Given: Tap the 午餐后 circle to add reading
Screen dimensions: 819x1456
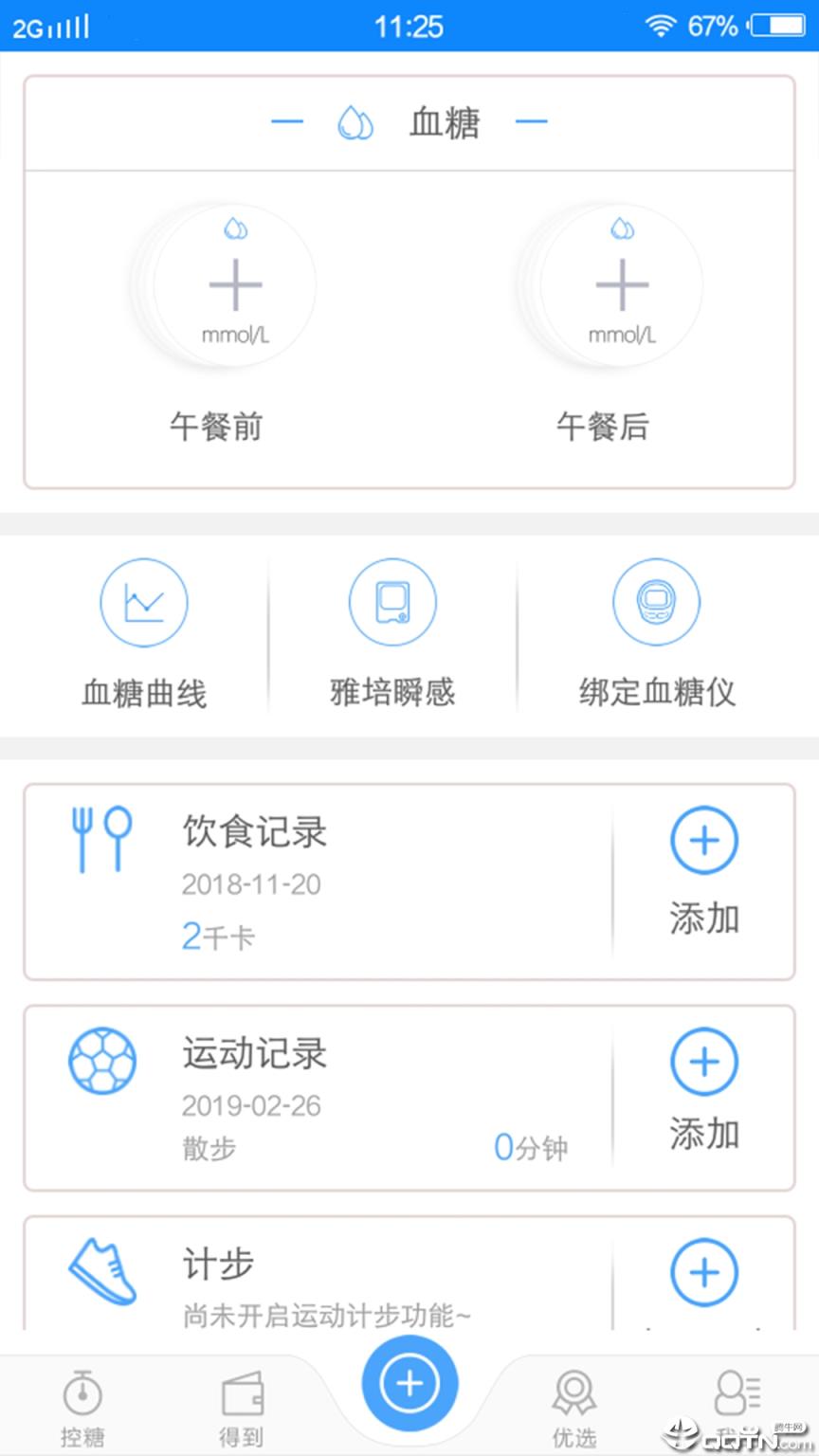Looking at the screenshot, I should click(x=621, y=284).
